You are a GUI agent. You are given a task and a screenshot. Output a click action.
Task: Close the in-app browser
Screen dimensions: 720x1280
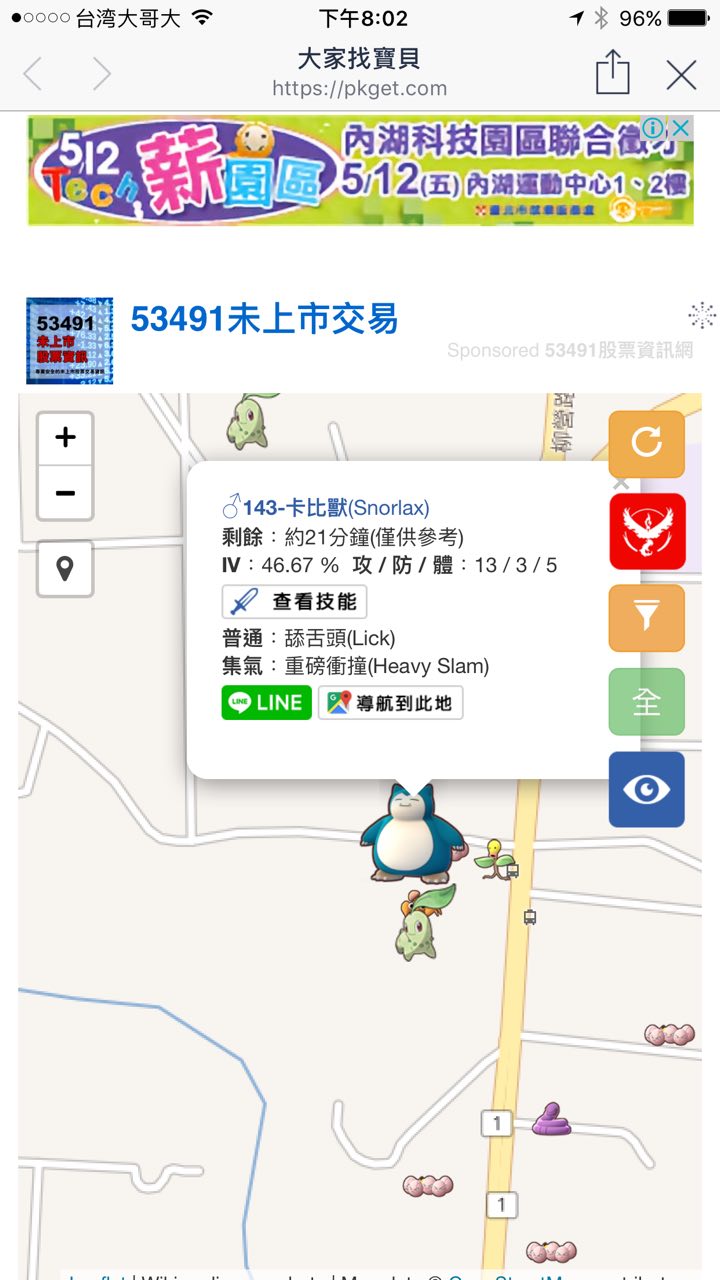(x=681, y=75)
